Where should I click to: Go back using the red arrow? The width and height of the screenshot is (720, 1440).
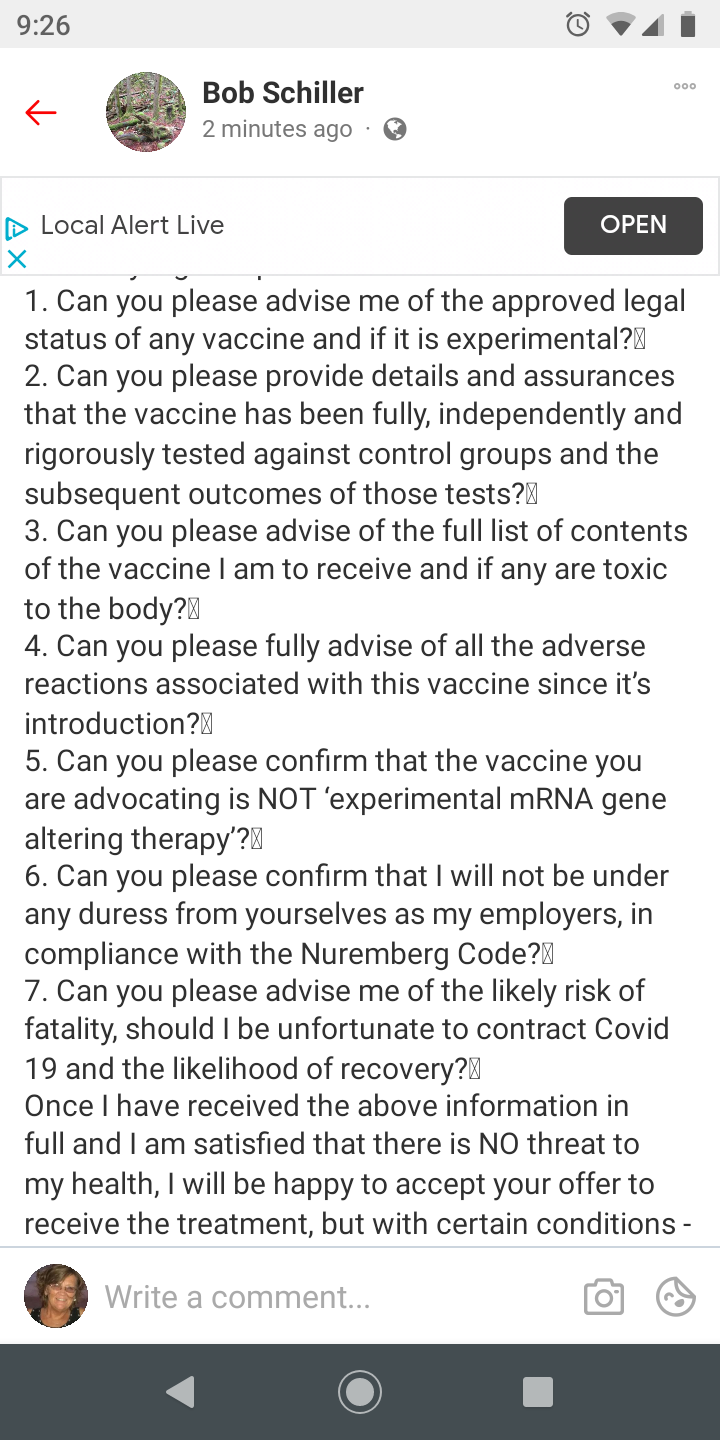click(41, 112)
